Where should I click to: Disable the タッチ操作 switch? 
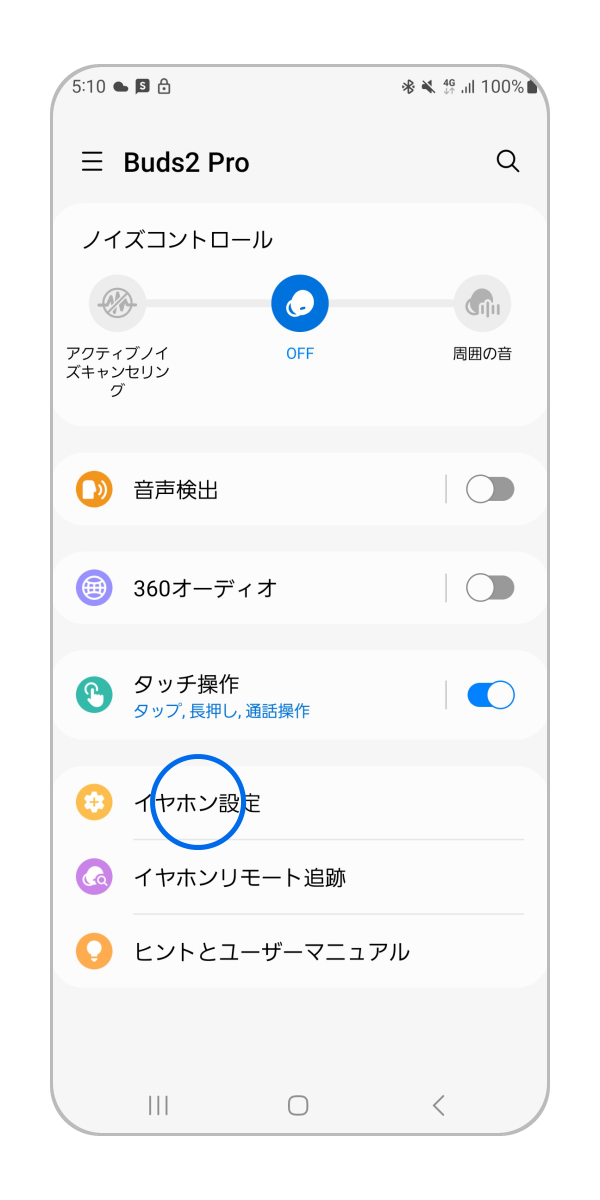(x=490, y=695)
